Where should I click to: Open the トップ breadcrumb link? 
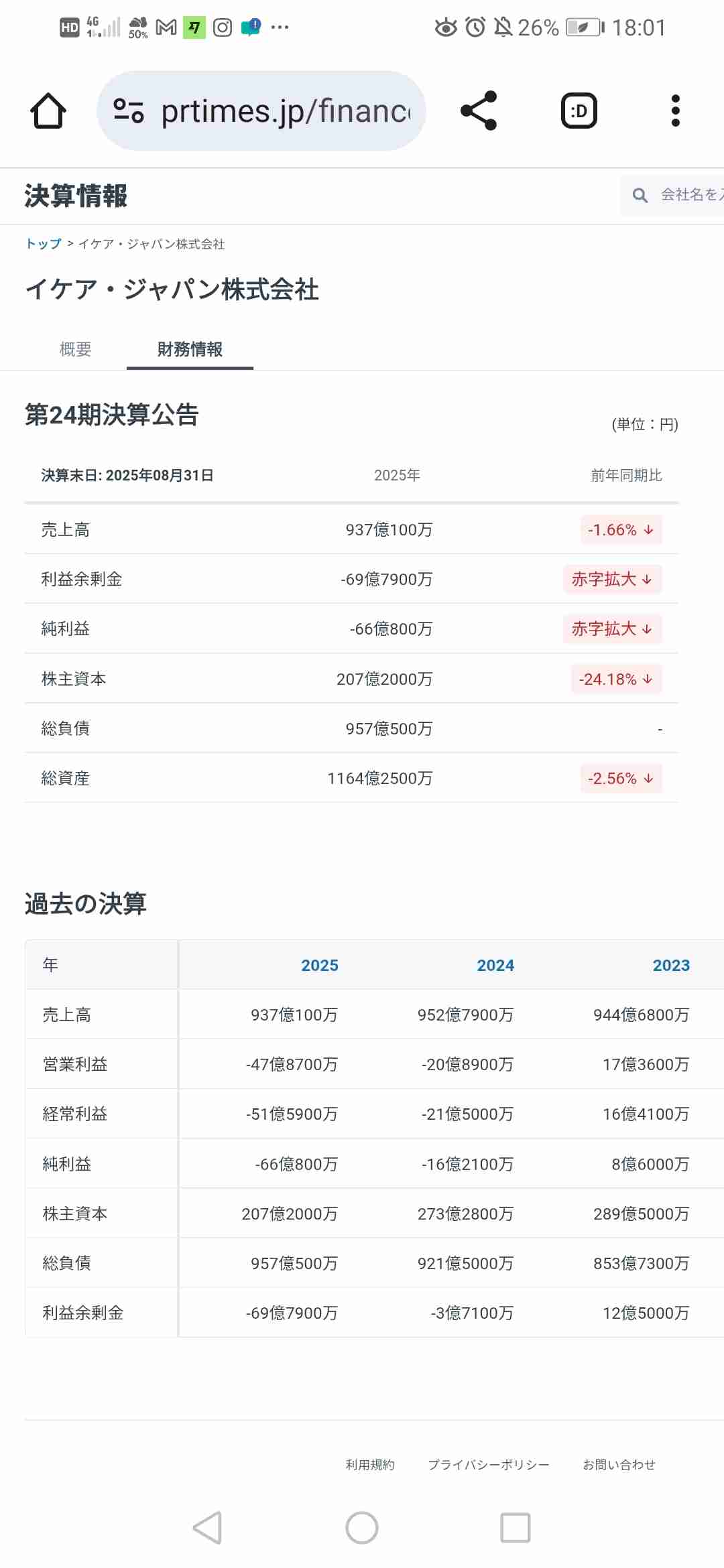point(43,244)
